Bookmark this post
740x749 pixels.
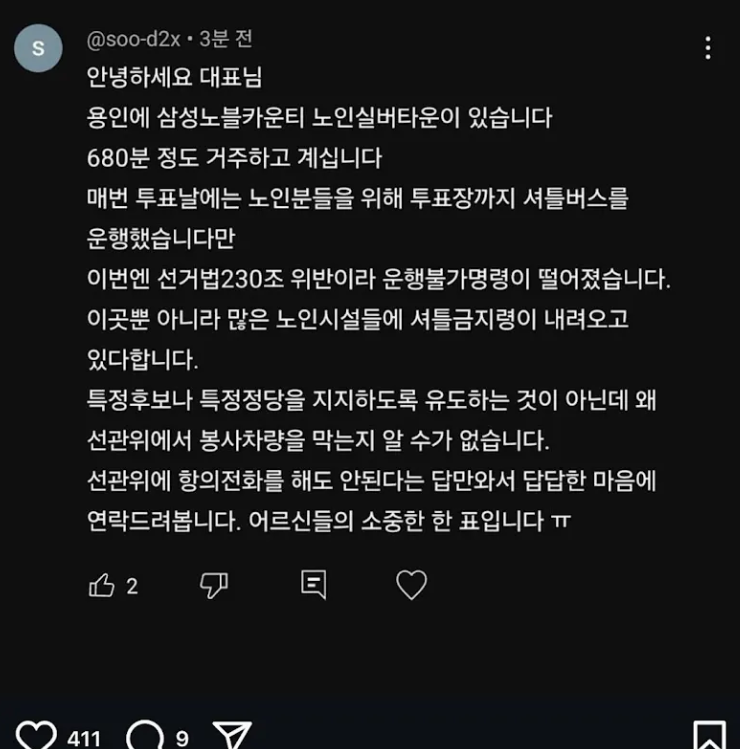[708, 737]
